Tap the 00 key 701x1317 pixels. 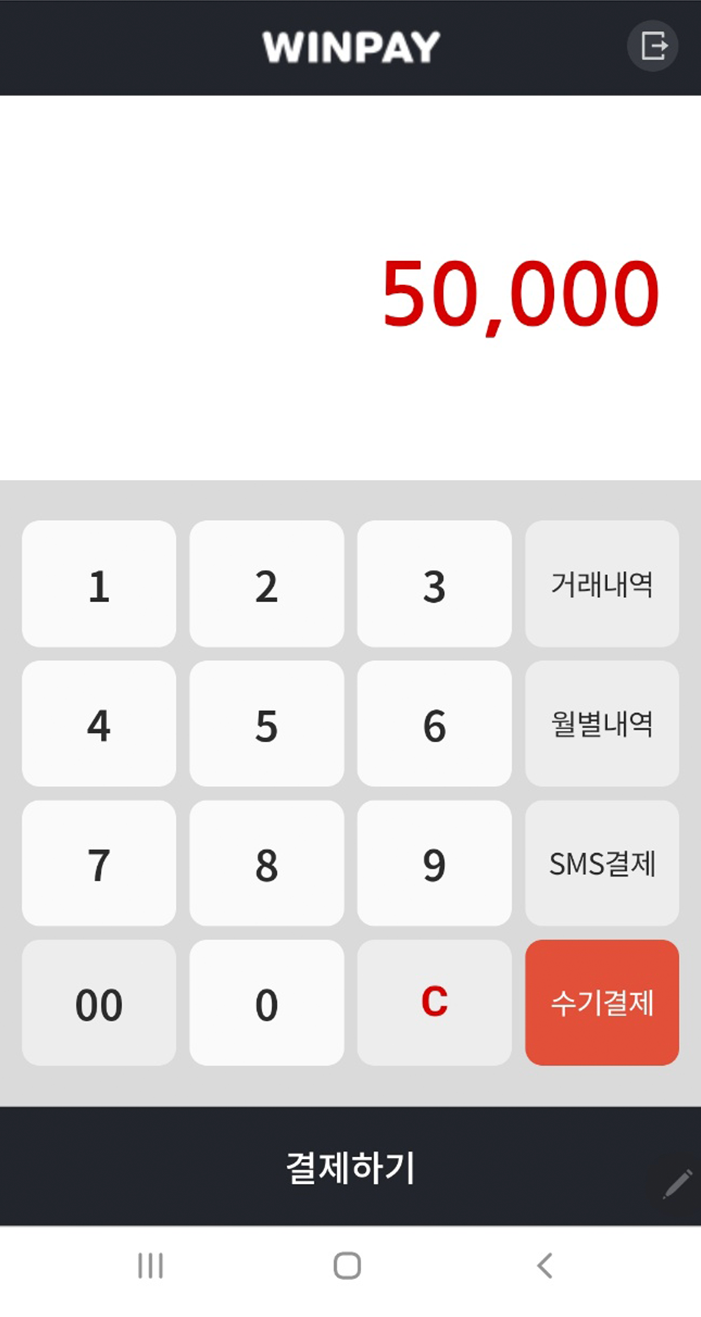99,1003
